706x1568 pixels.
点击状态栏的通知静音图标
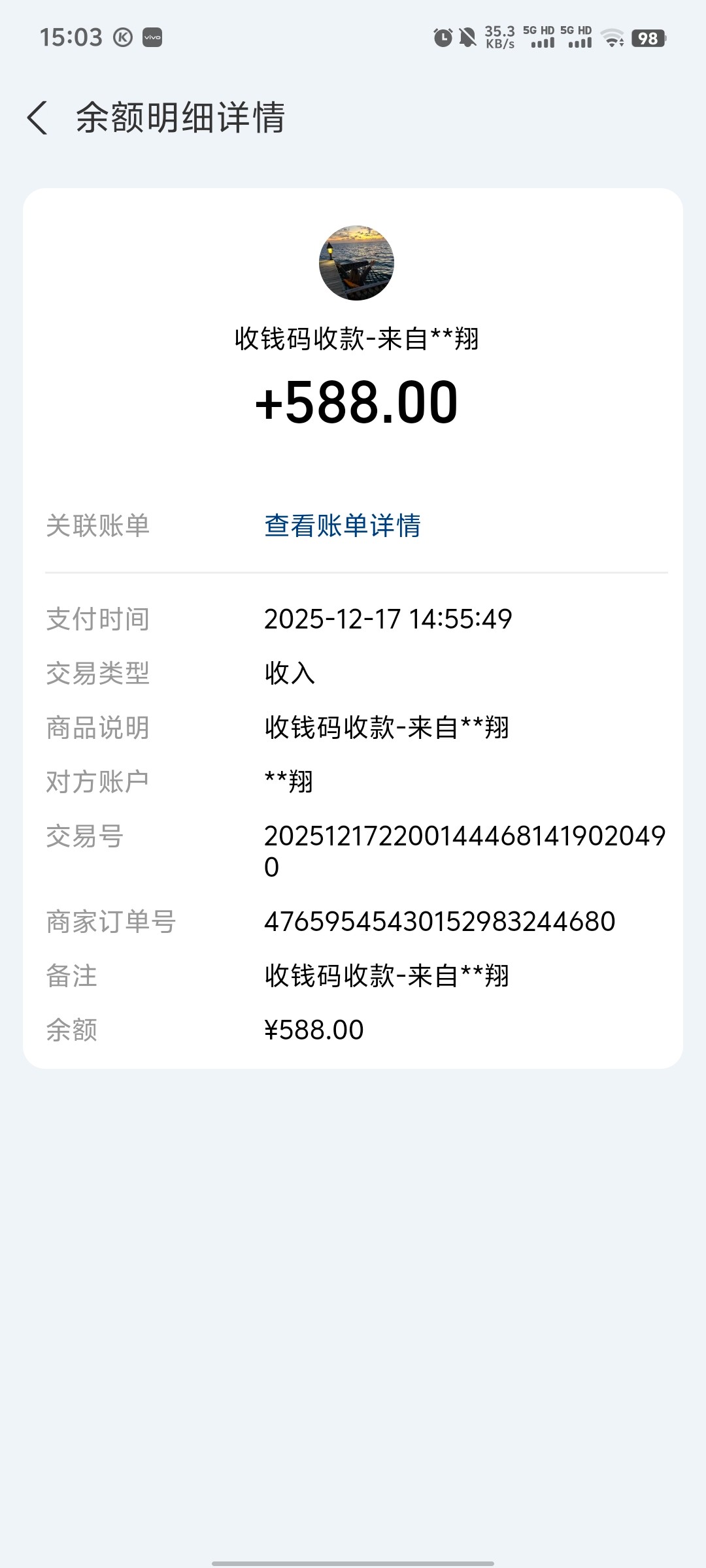[467, 37]
